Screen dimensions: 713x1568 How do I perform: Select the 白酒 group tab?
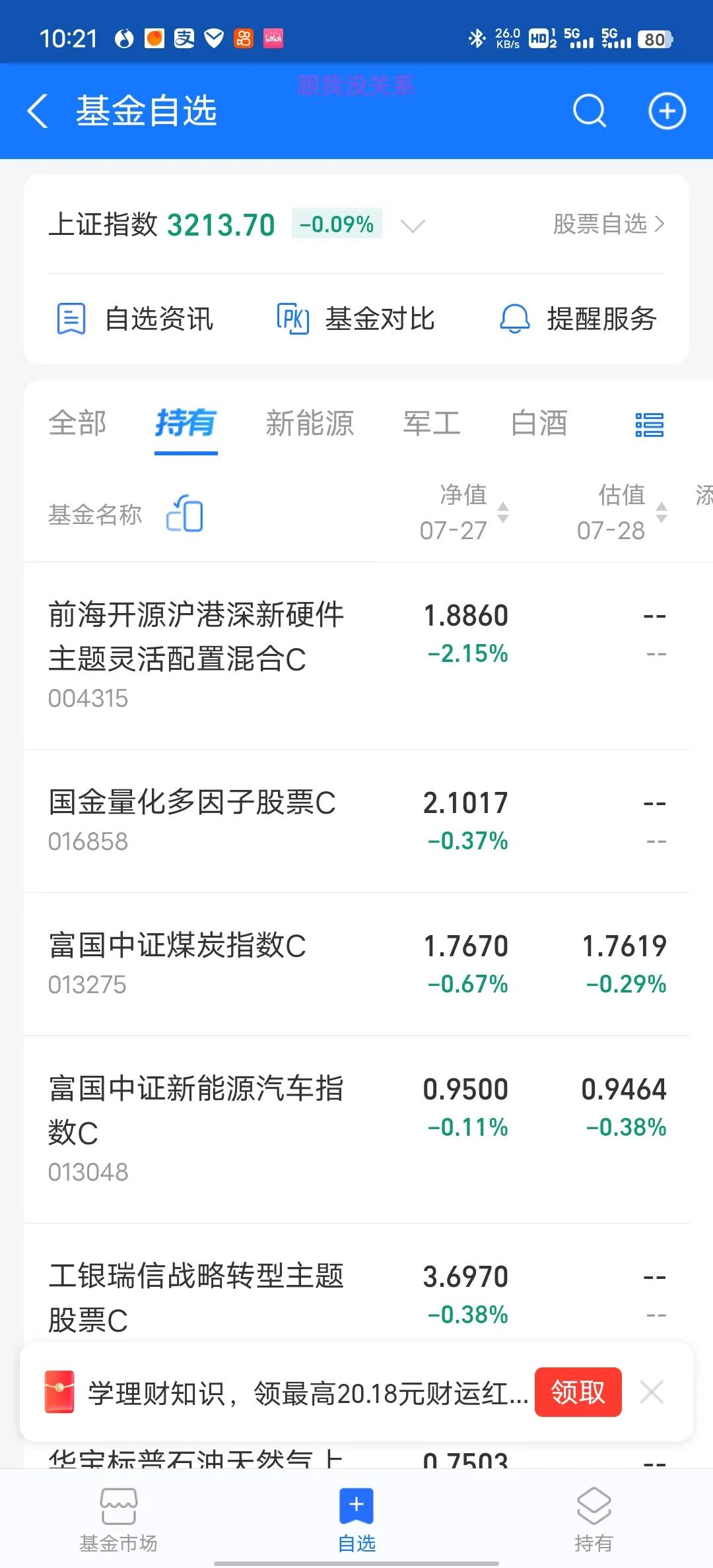pos(539,423)
